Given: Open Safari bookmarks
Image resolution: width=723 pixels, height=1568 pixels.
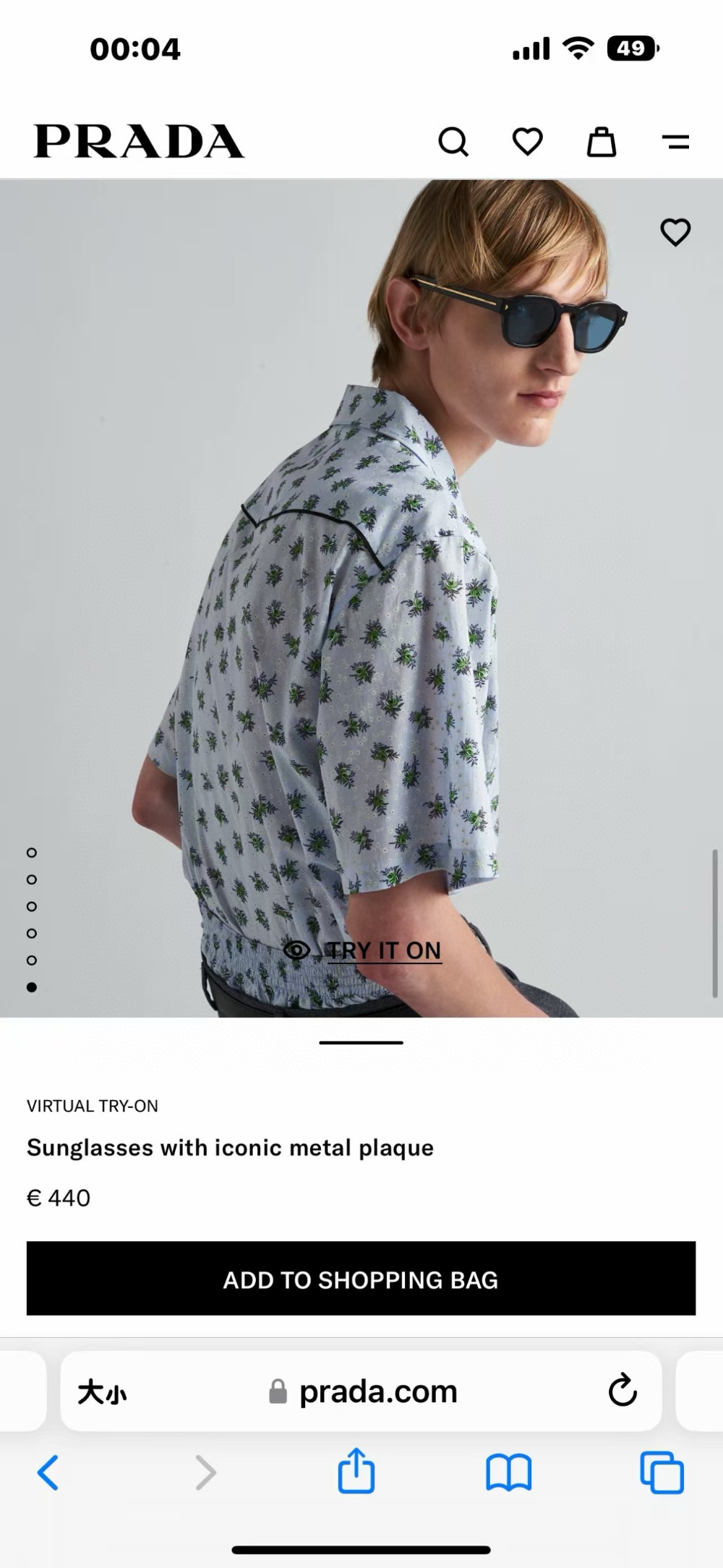Looking at the screenshot, I should coord(509,1473).
